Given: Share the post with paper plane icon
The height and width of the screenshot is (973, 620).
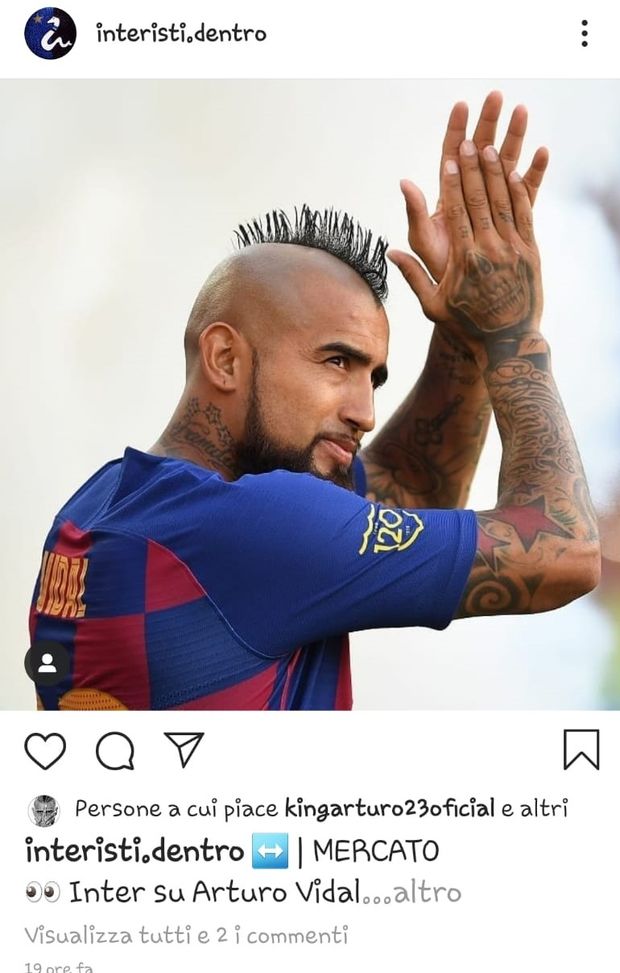Looking at the screenshot, I should click(x=184, y=749).
